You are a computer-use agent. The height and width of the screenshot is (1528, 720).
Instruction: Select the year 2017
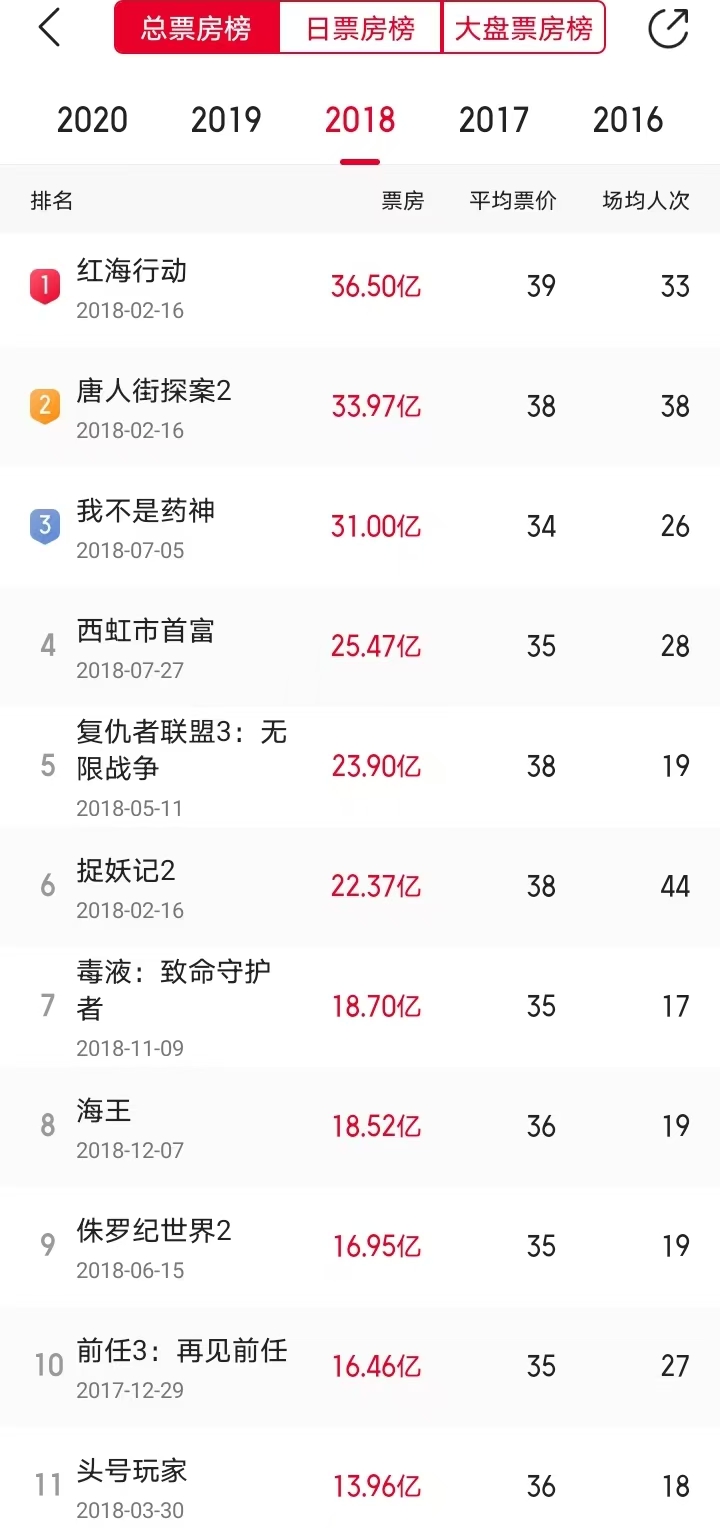(493, 120)
